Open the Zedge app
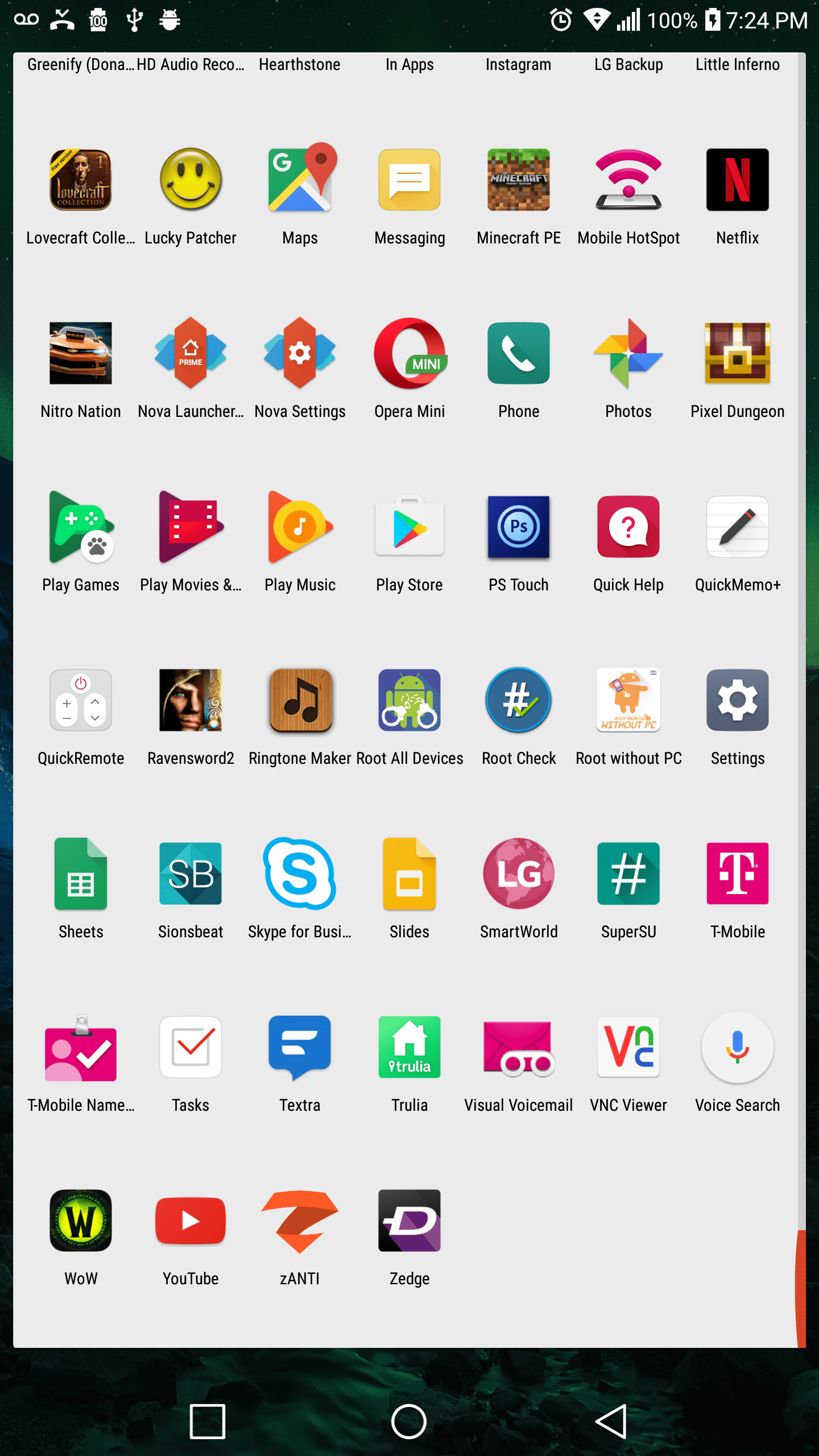Image resolution: width=819 pixels, height=1456 pixels. coord(409,1221)
